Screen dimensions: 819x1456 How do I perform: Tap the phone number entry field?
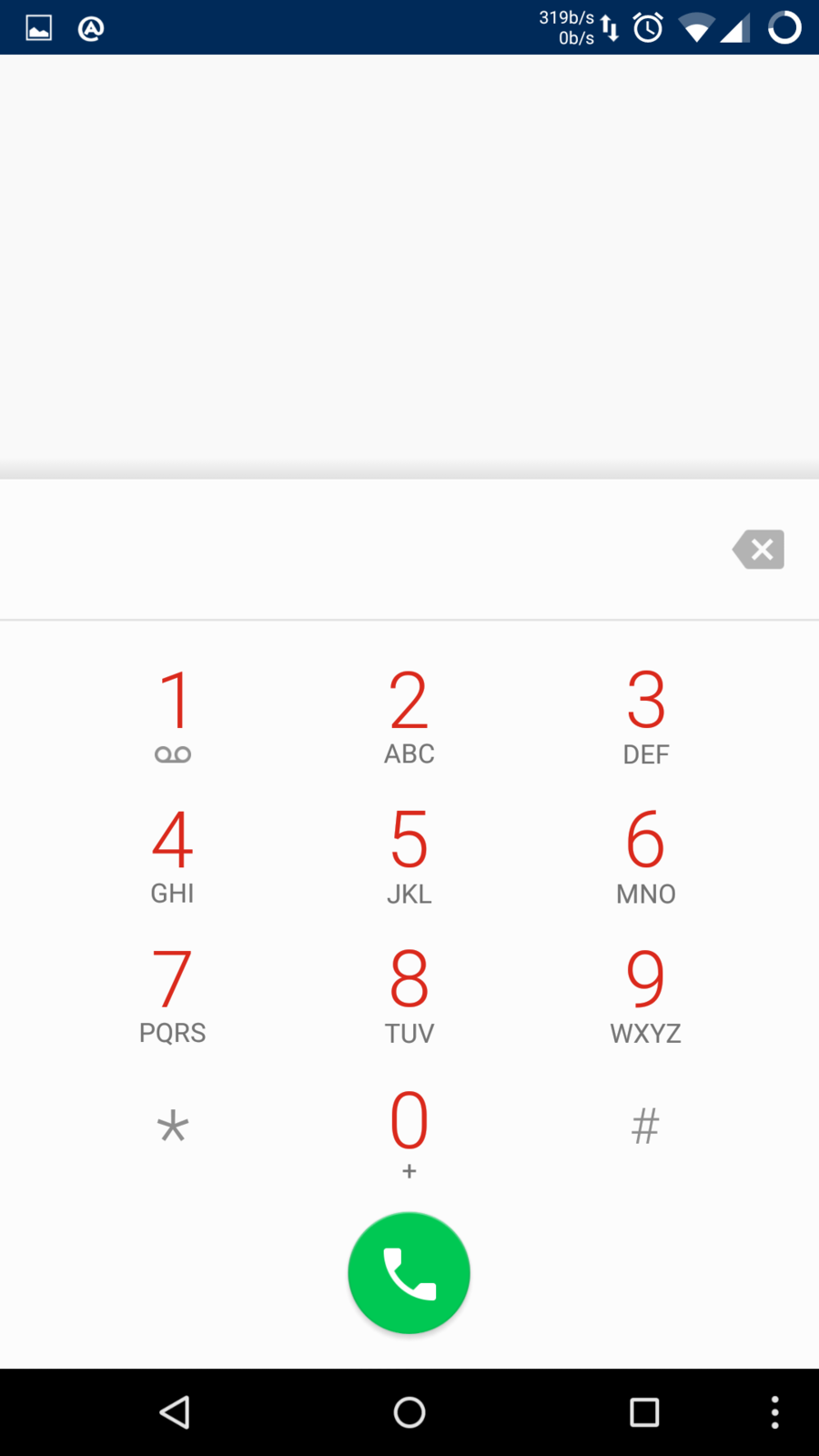coord(364,550)
